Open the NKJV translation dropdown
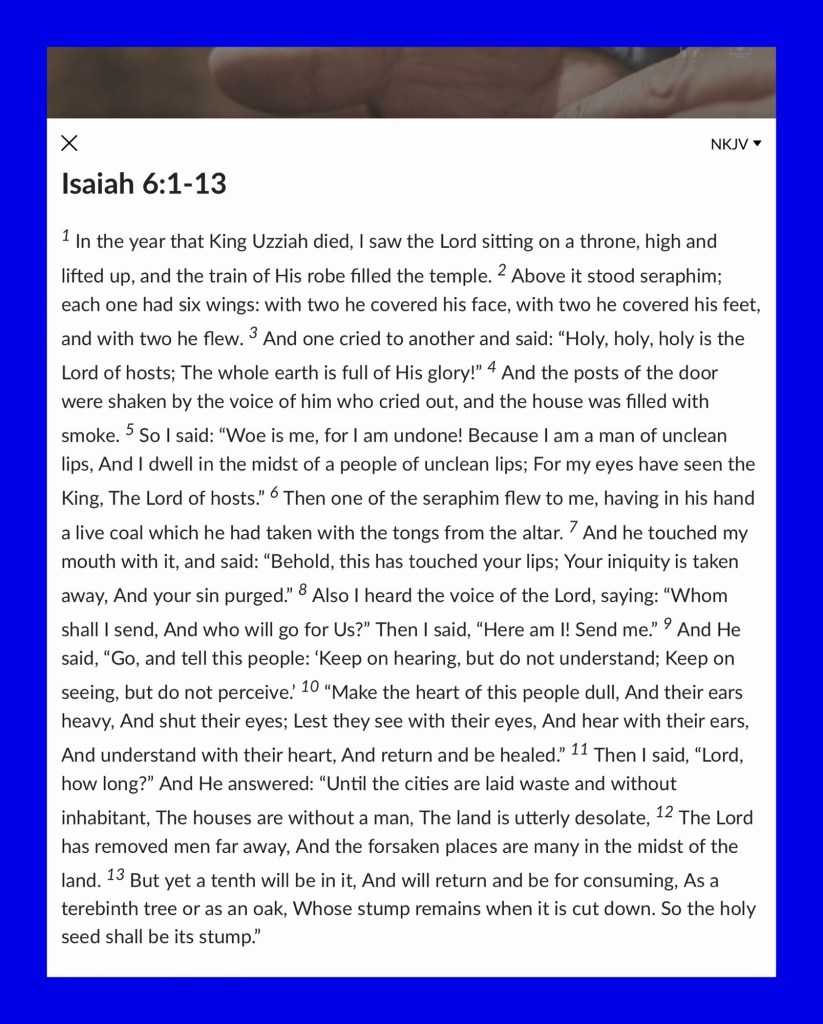Screen dimensions: 823x1024 pos(735,144)
